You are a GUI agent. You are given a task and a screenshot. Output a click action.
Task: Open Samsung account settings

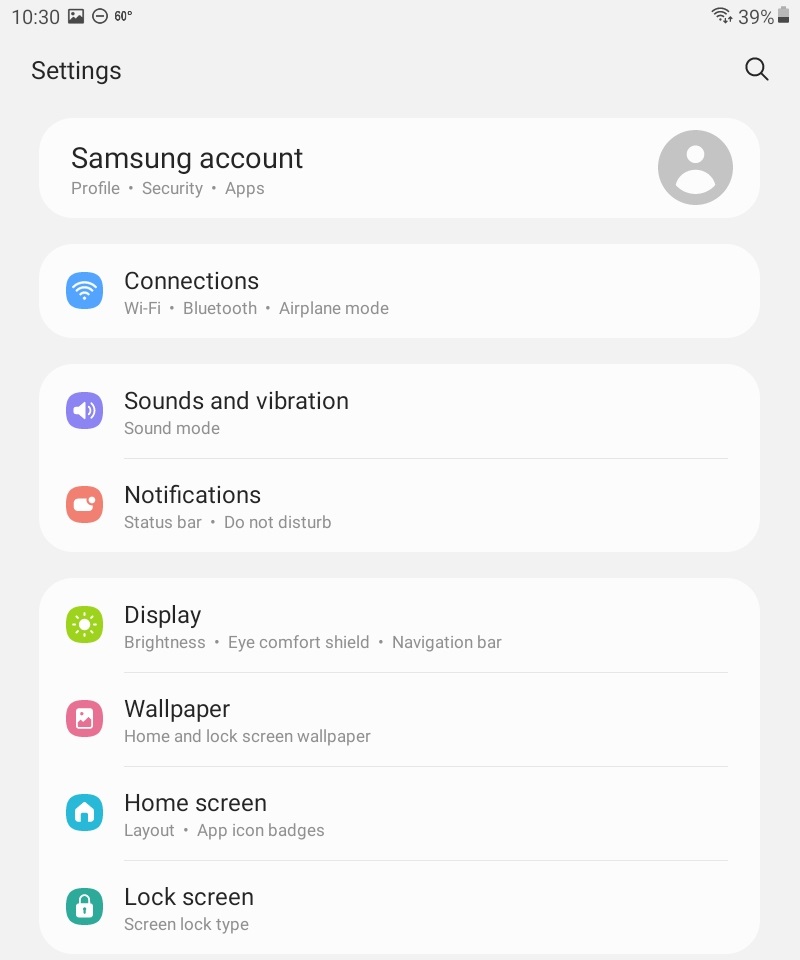pos(186,158)
